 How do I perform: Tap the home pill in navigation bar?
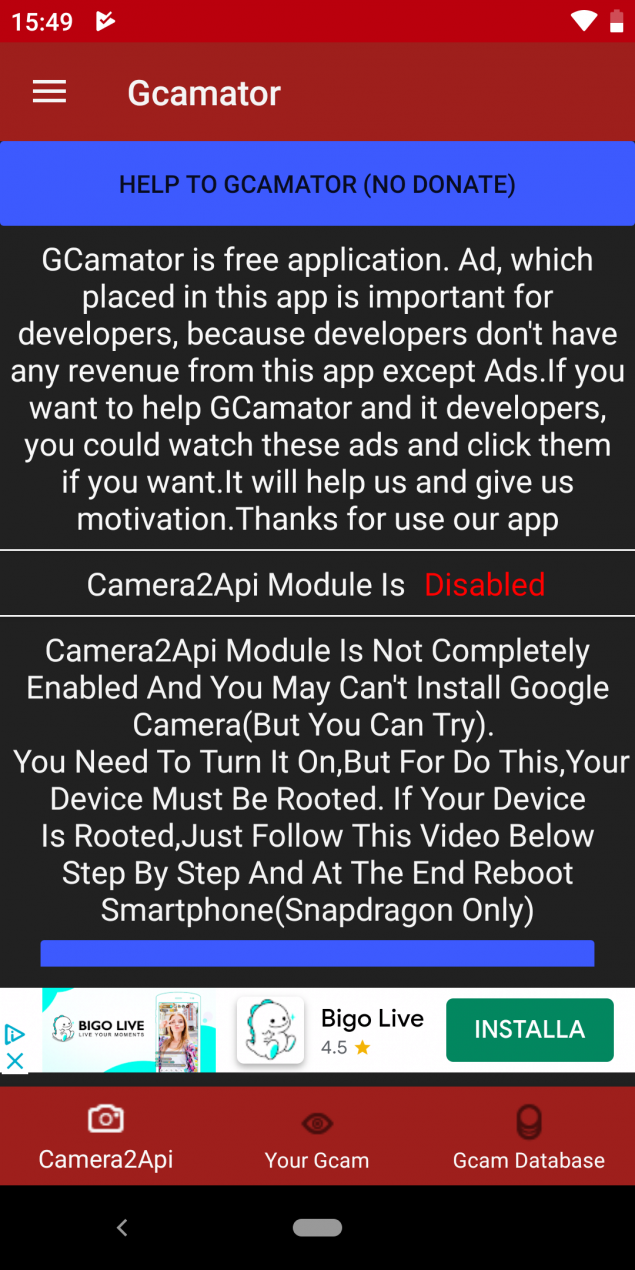click(x=317, y=1227)
